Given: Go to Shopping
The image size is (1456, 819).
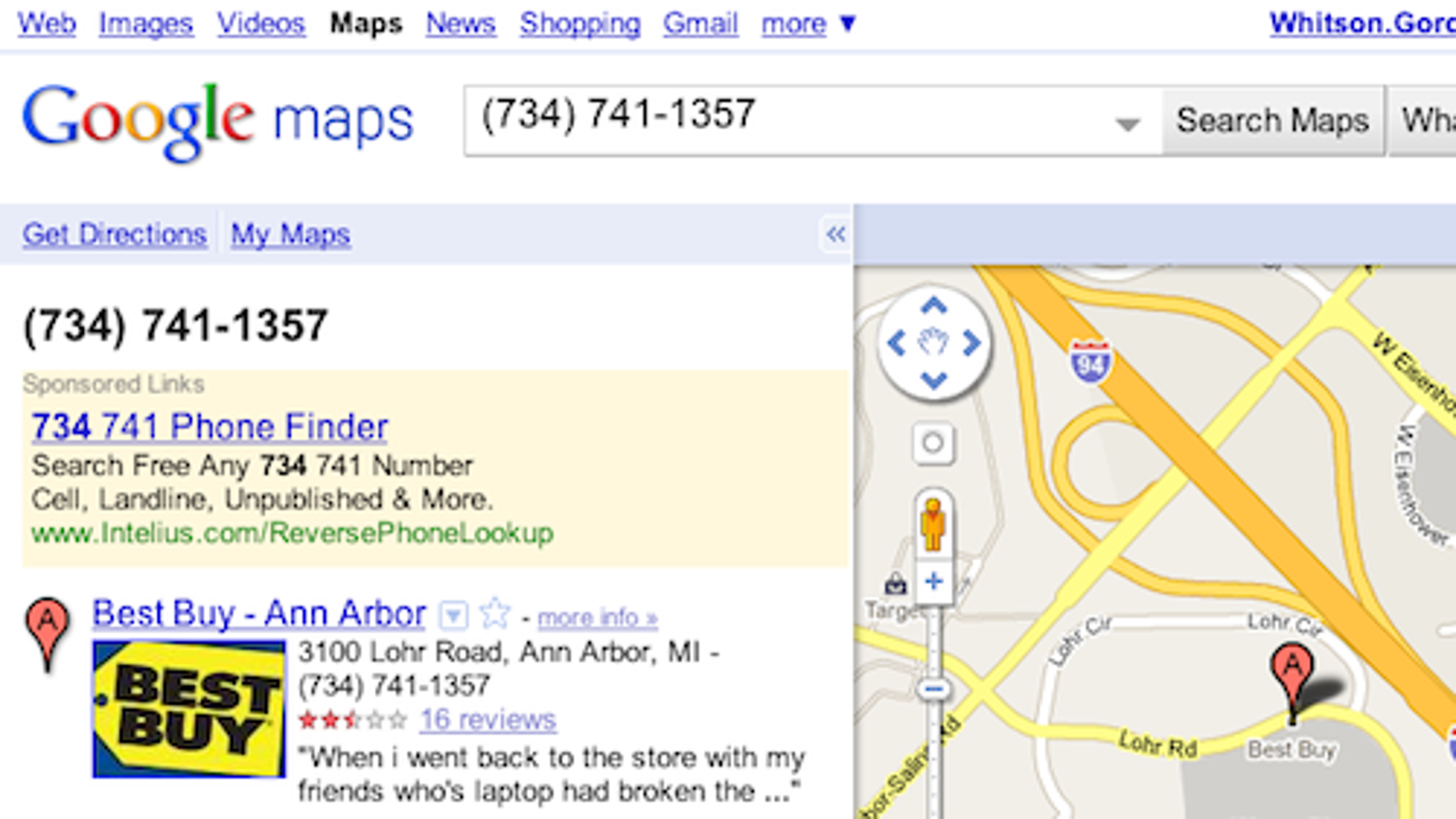Looking at the screenshot, I should coord(580,23).
